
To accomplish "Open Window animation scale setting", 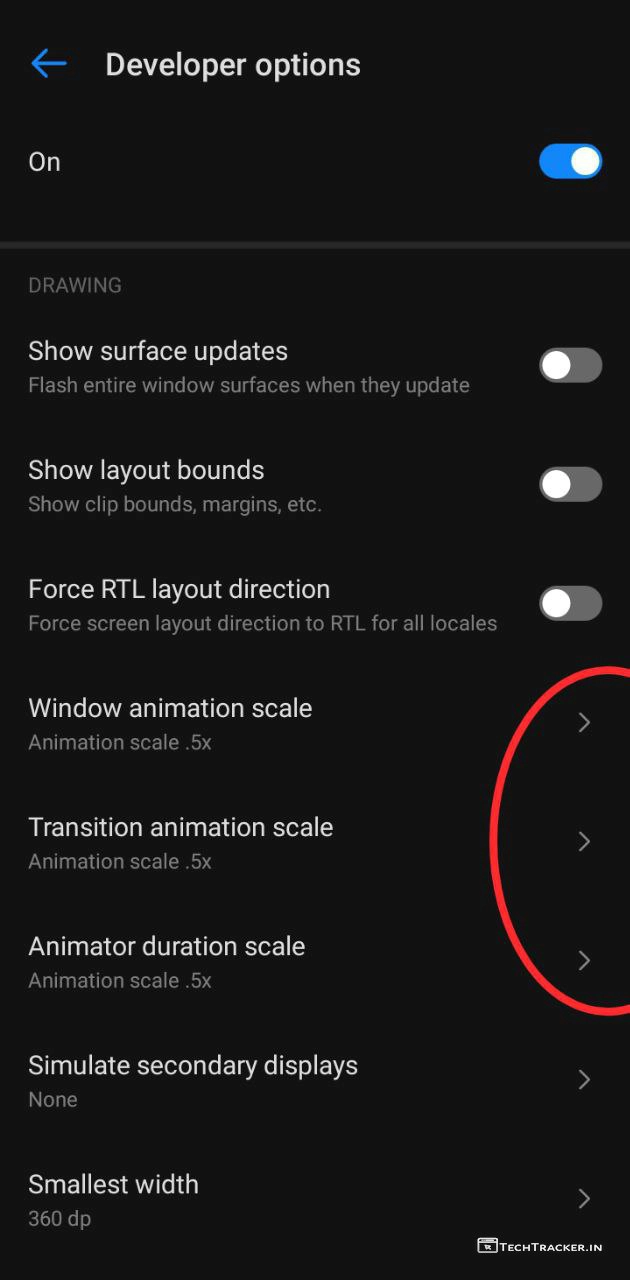I will click(x=300, y=723).
